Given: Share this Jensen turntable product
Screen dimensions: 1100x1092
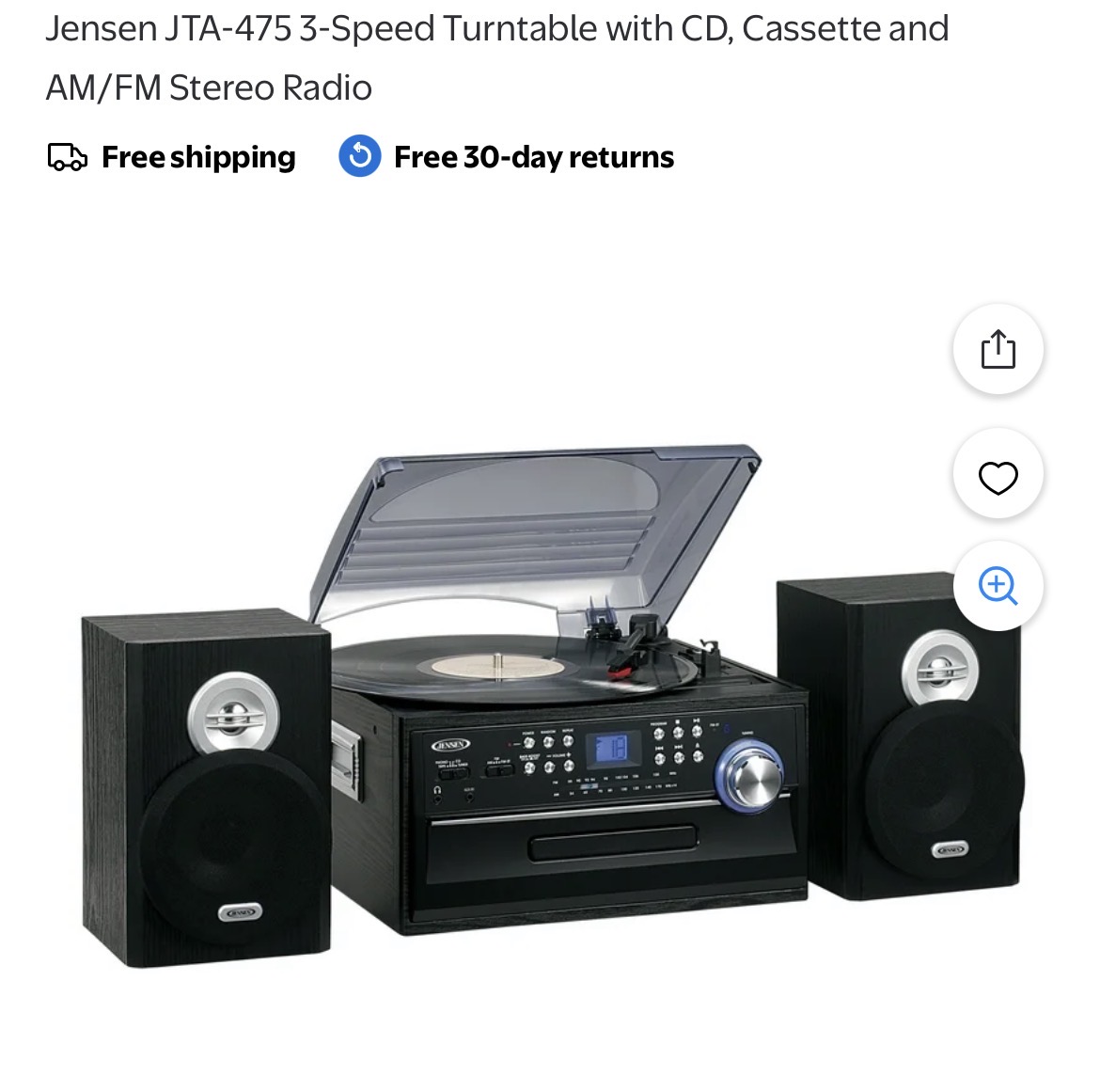Looking at the screenshot, I should tap(998, 349).
